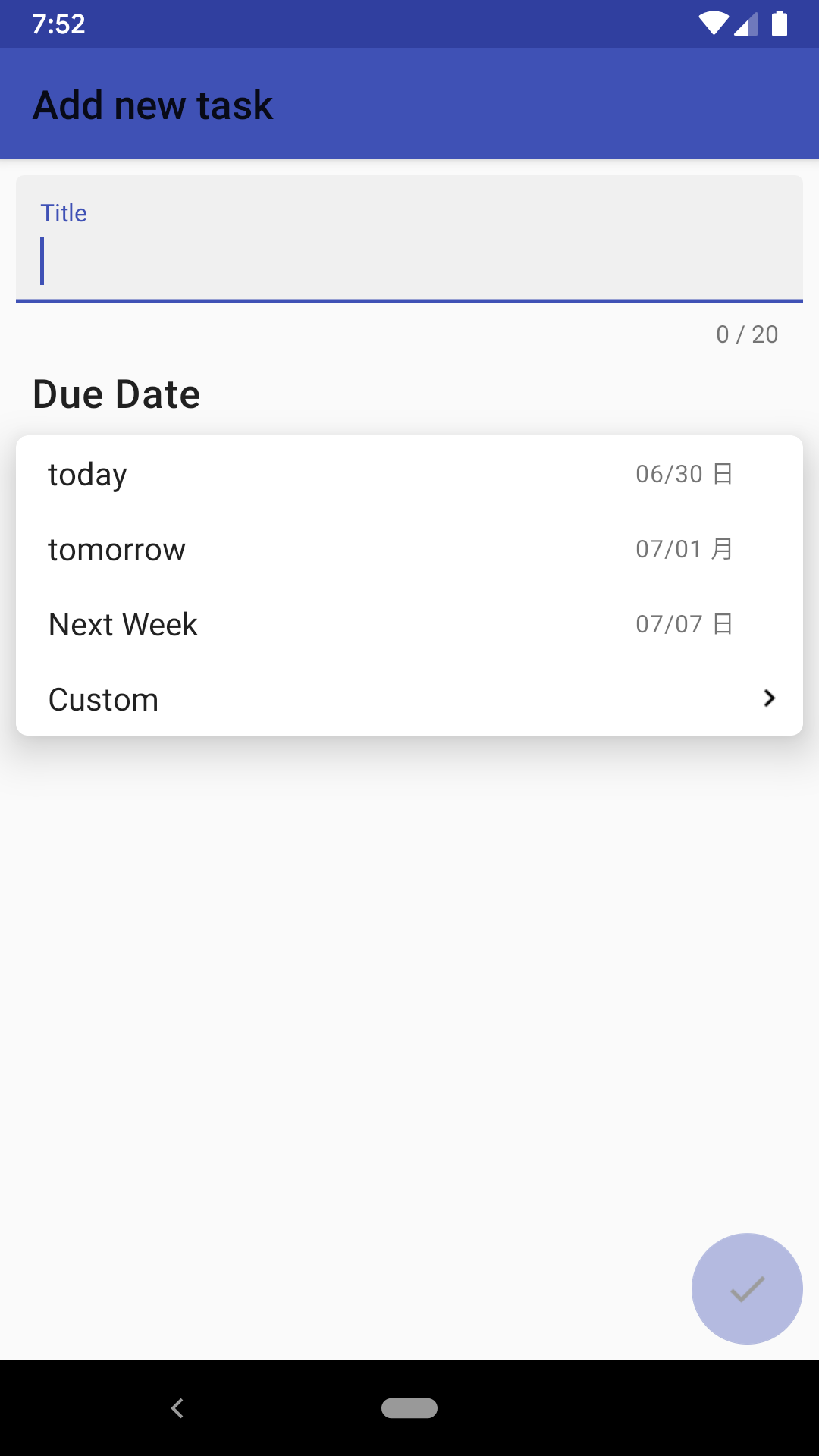Tap the chevron next to Custom
819x1456 pixels.
click(x=770, y=698)
